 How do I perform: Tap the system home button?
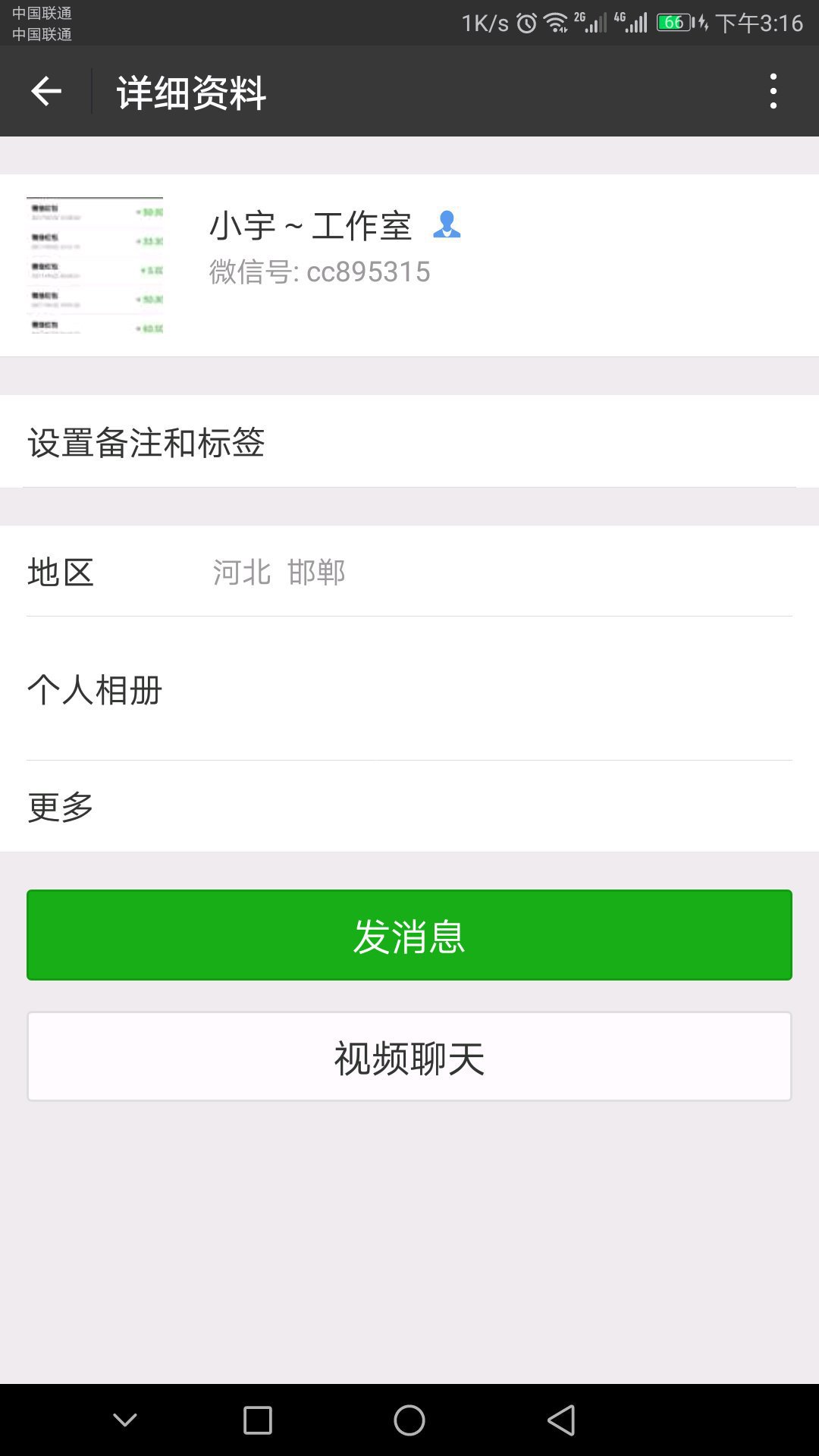click(x=409, y=1420)
